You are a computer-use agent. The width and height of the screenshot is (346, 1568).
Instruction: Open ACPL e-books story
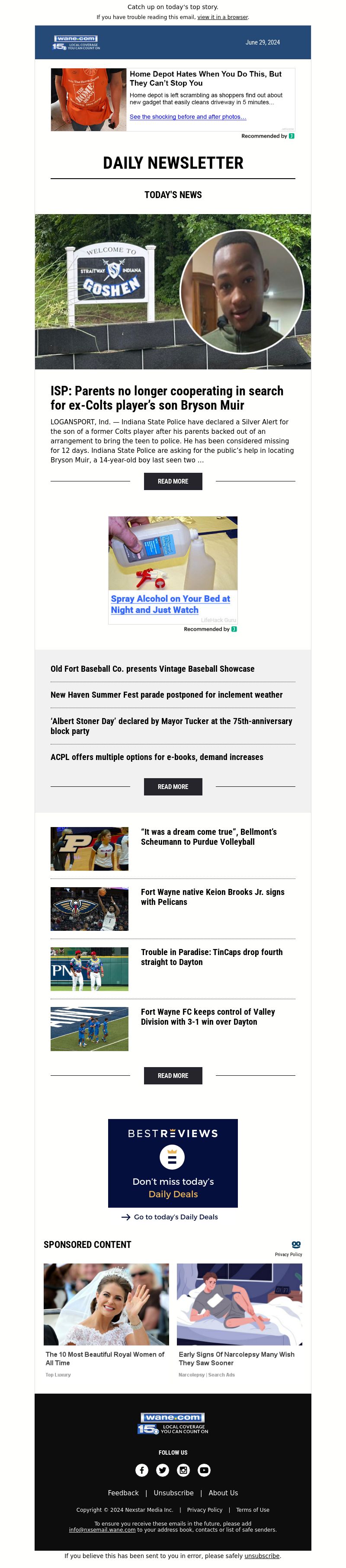[157, 757]
